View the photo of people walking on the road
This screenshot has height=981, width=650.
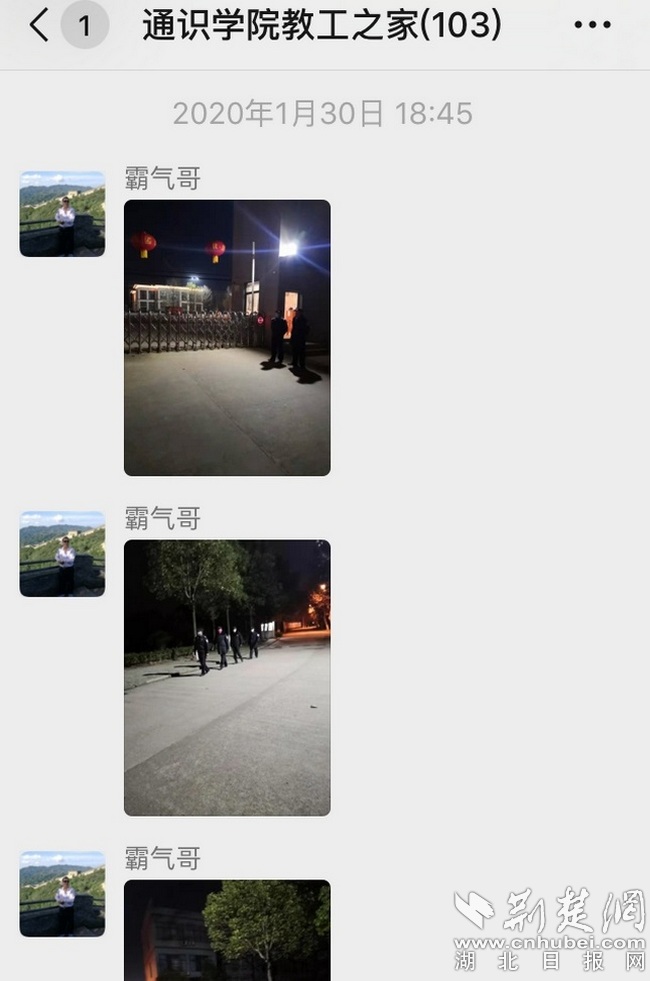[x=227, y=677]
